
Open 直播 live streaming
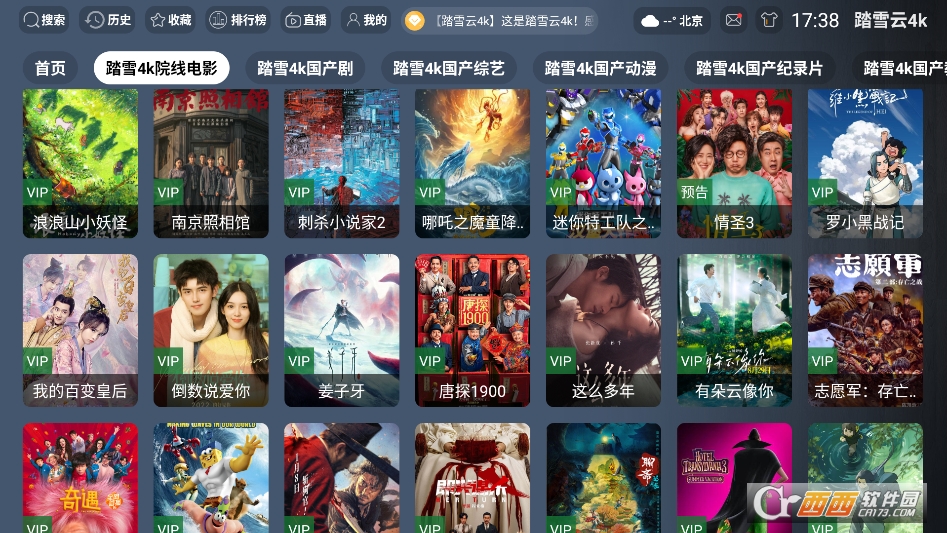pos(306,20)
